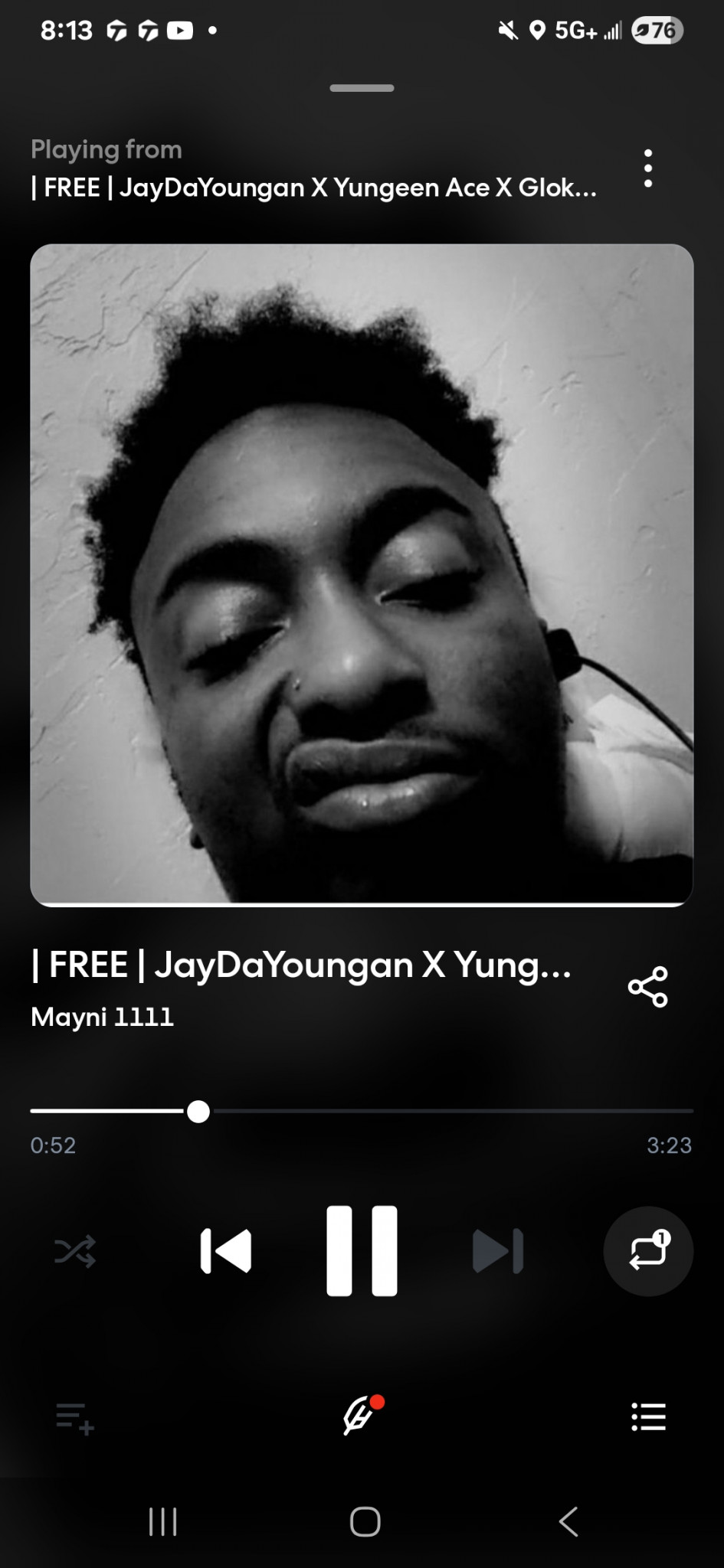Toggle shuffle playback

pos(75,1251)
